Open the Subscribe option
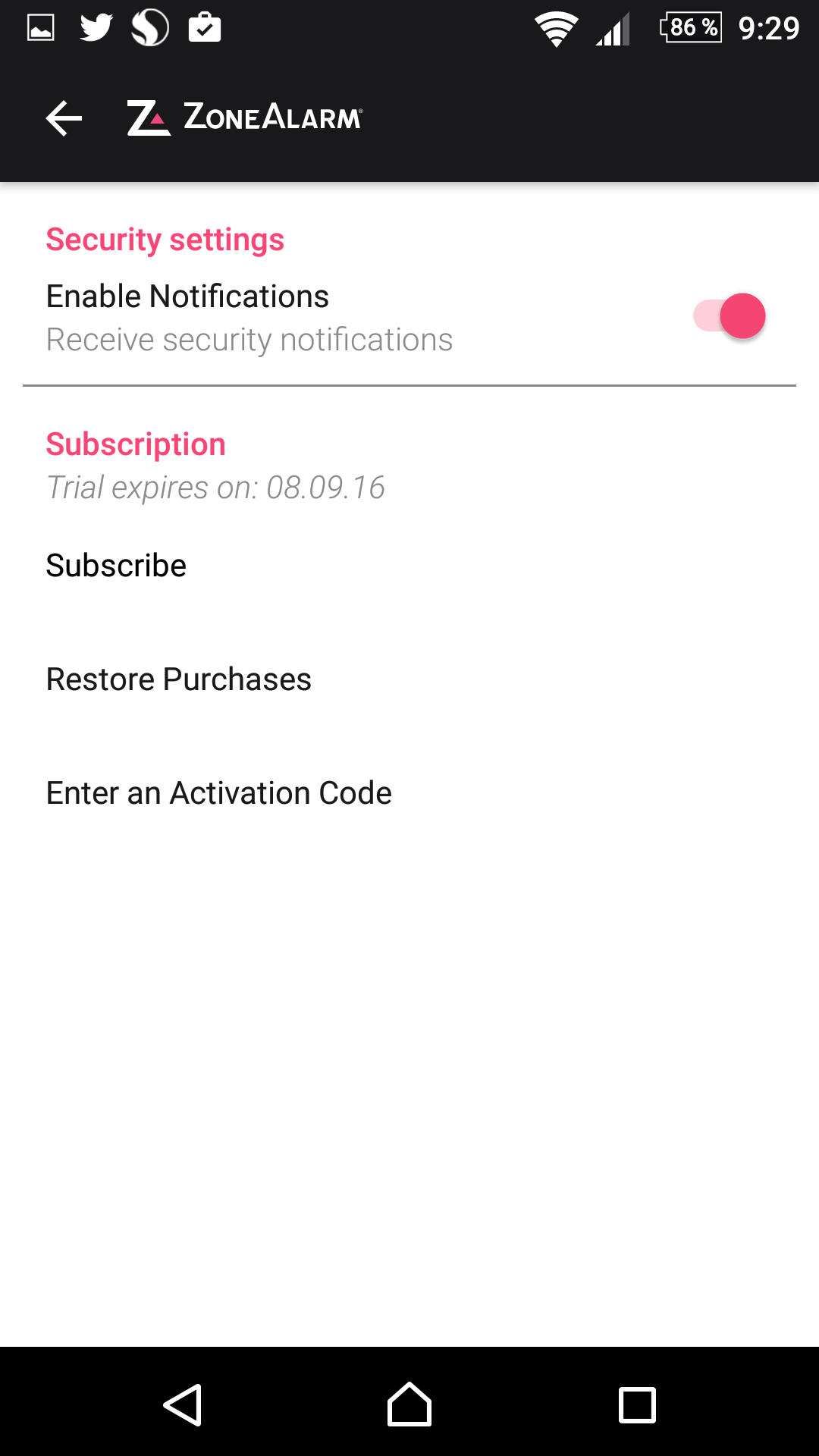The height and width of the screenshot is (1456, 819). (116, 566)
